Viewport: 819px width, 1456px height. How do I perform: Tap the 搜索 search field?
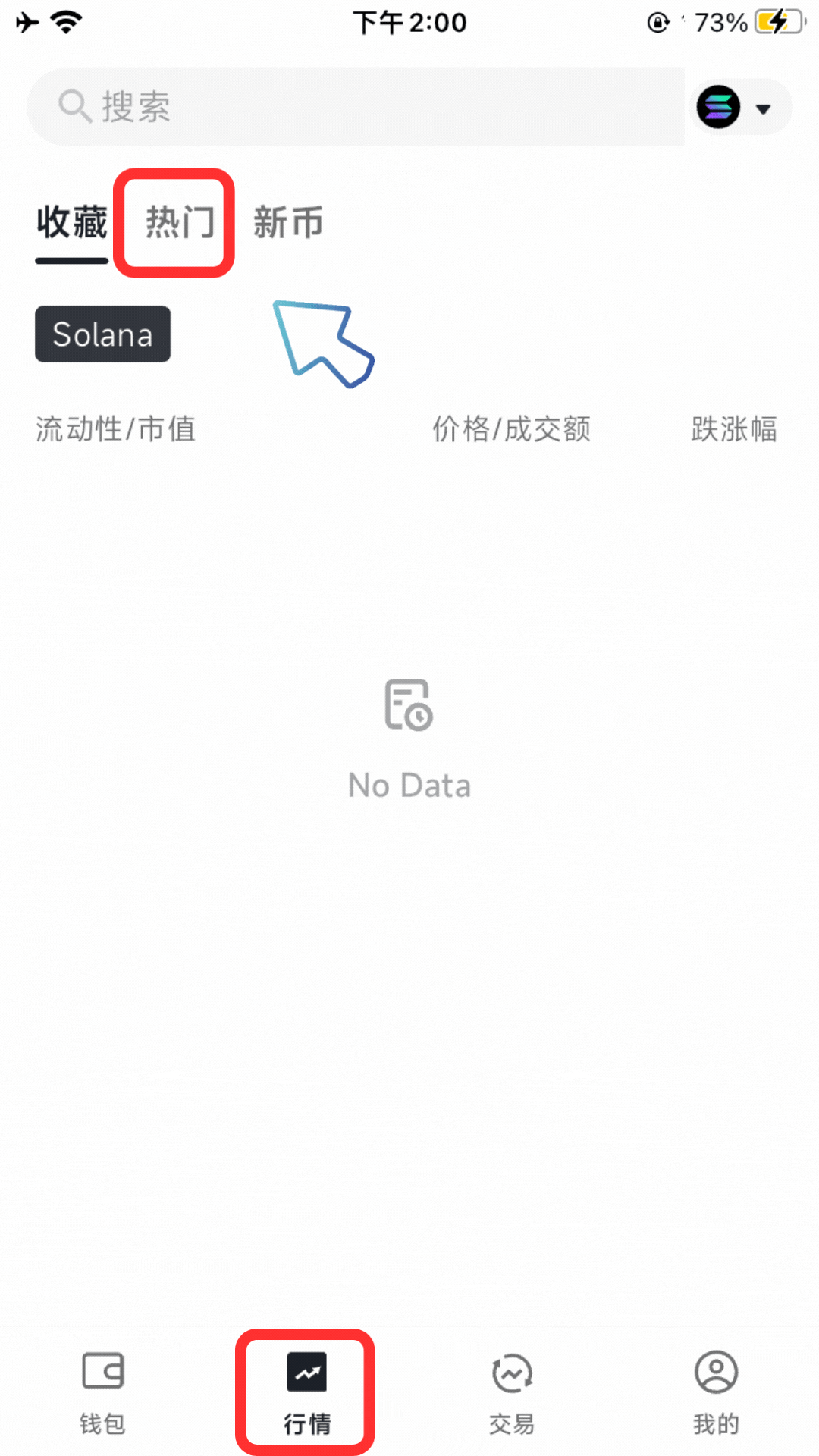(356, 107)
